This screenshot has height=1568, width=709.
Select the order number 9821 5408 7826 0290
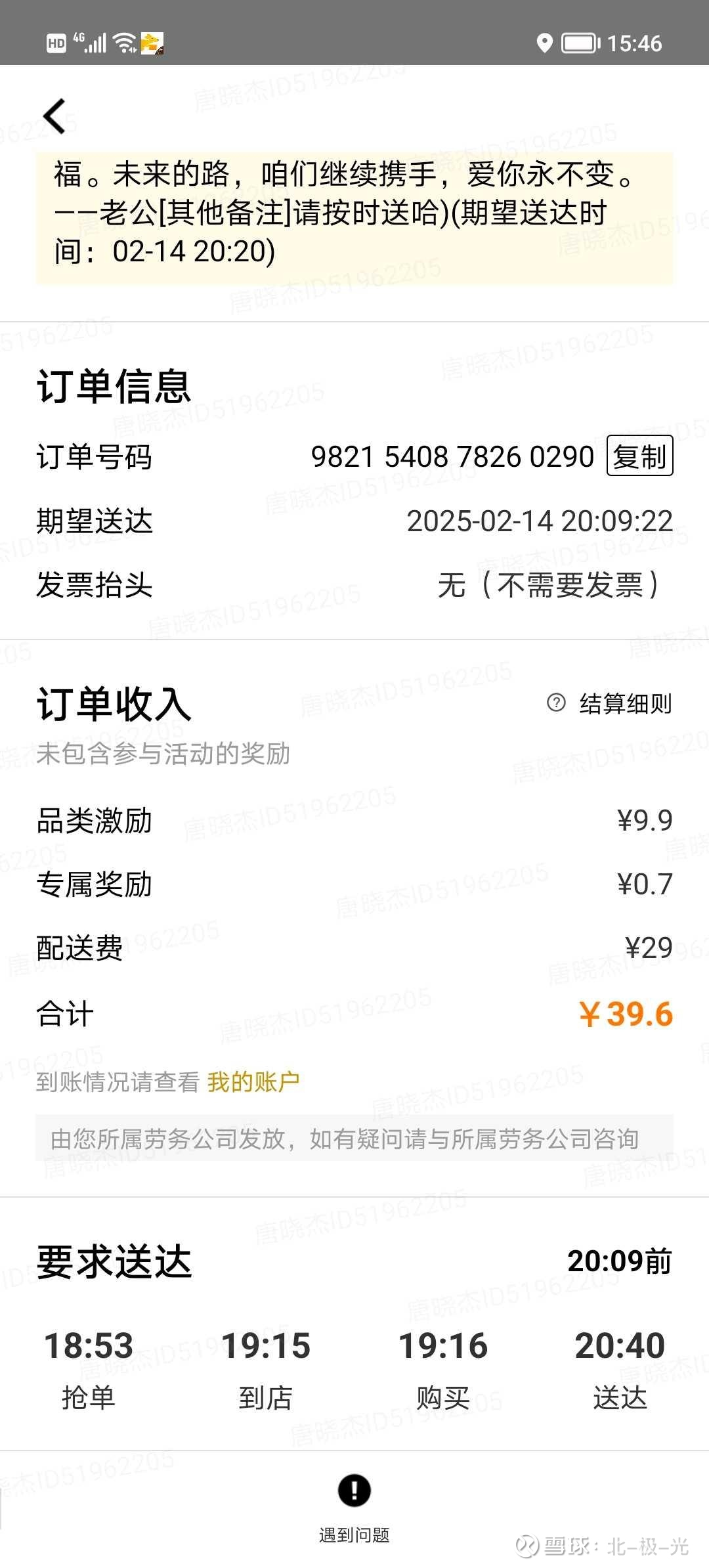(x=453, y=458)
